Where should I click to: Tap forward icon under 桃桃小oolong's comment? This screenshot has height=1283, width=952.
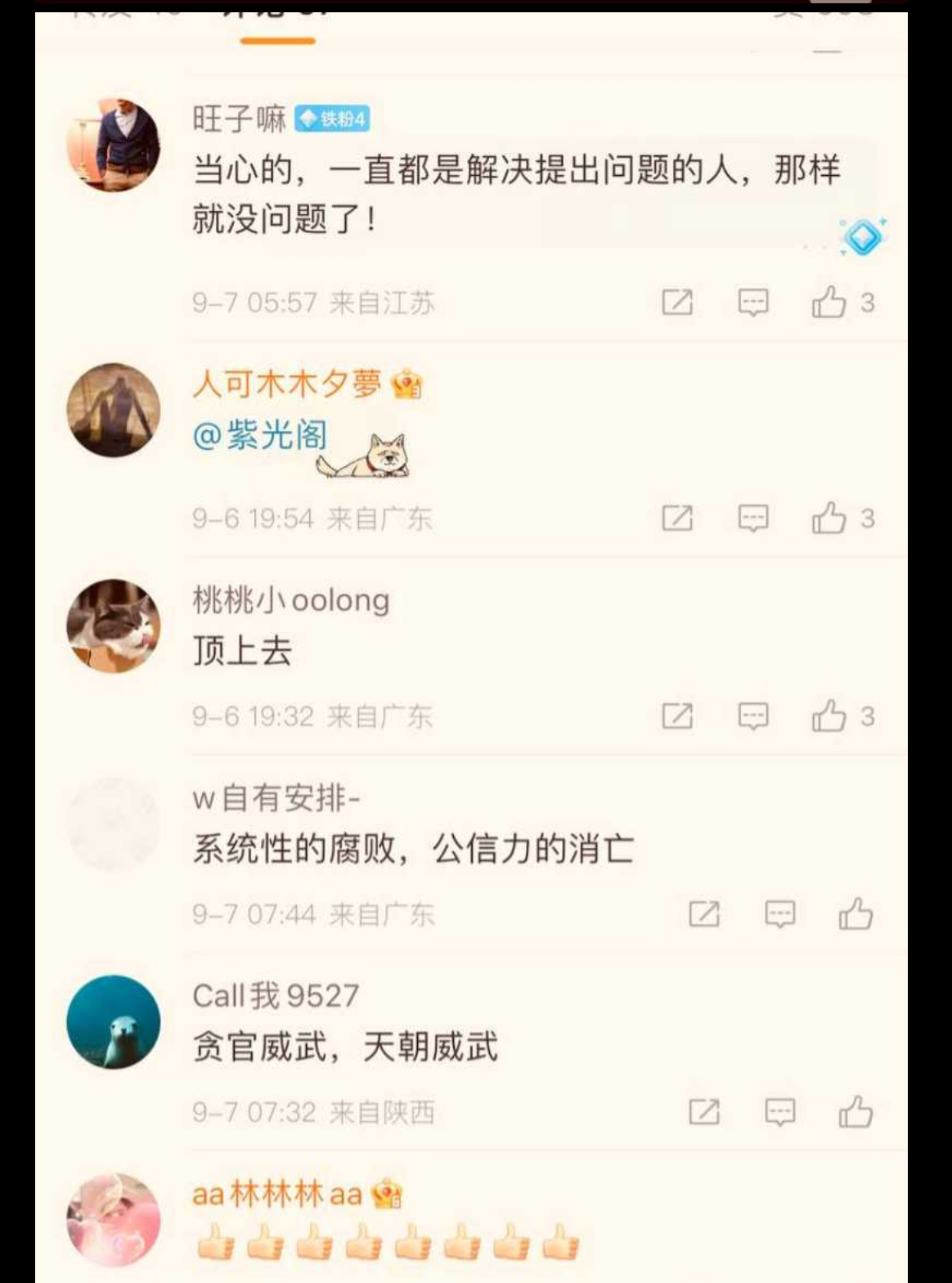pos(678,716)
